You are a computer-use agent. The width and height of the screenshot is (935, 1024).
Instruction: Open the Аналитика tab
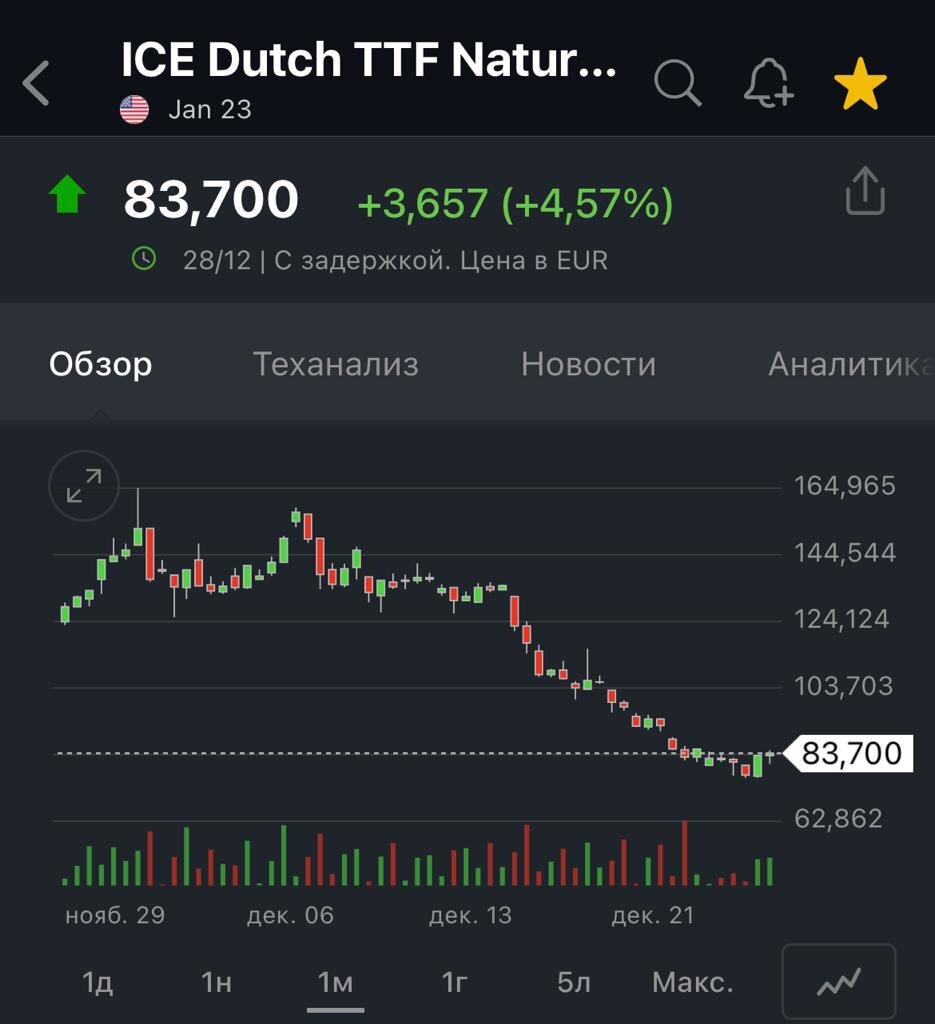click(x=850, y=364)
